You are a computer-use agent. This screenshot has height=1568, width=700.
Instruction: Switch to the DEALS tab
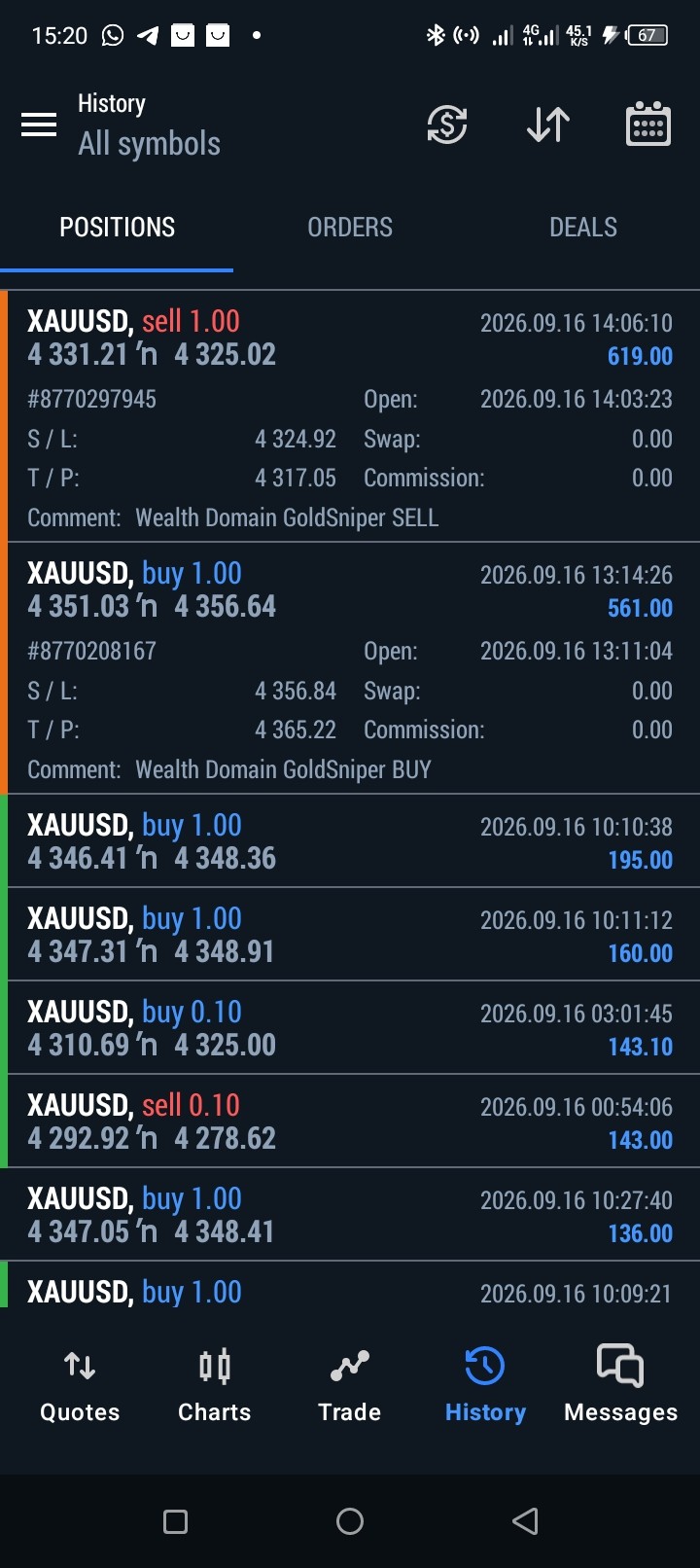(x=583, y=227)
